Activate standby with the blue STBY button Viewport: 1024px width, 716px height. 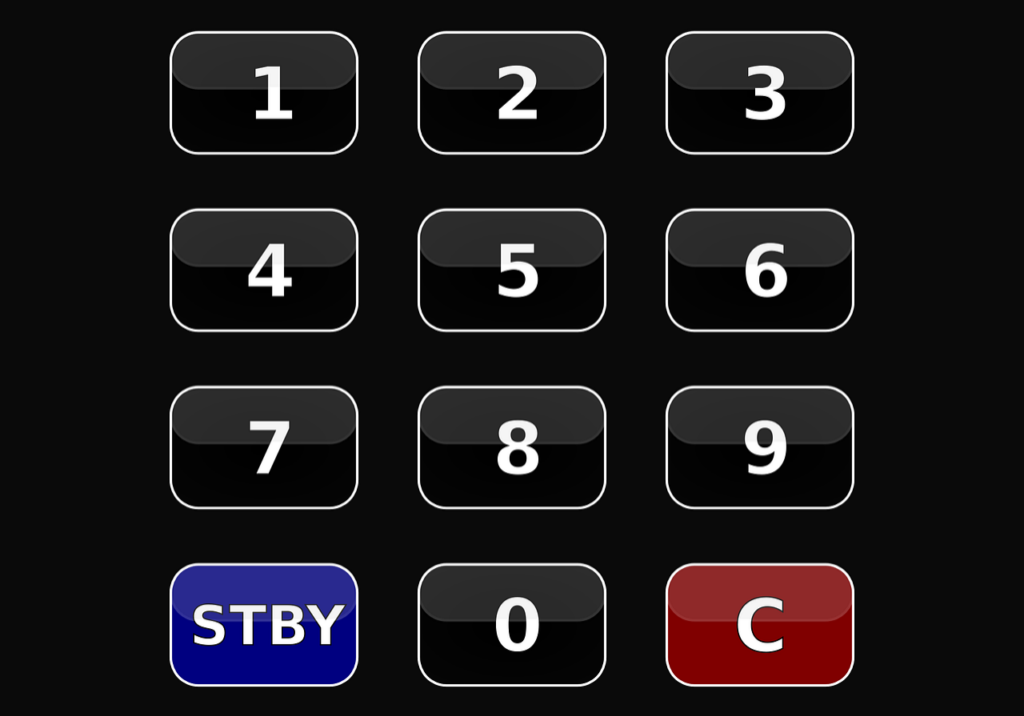264,625
